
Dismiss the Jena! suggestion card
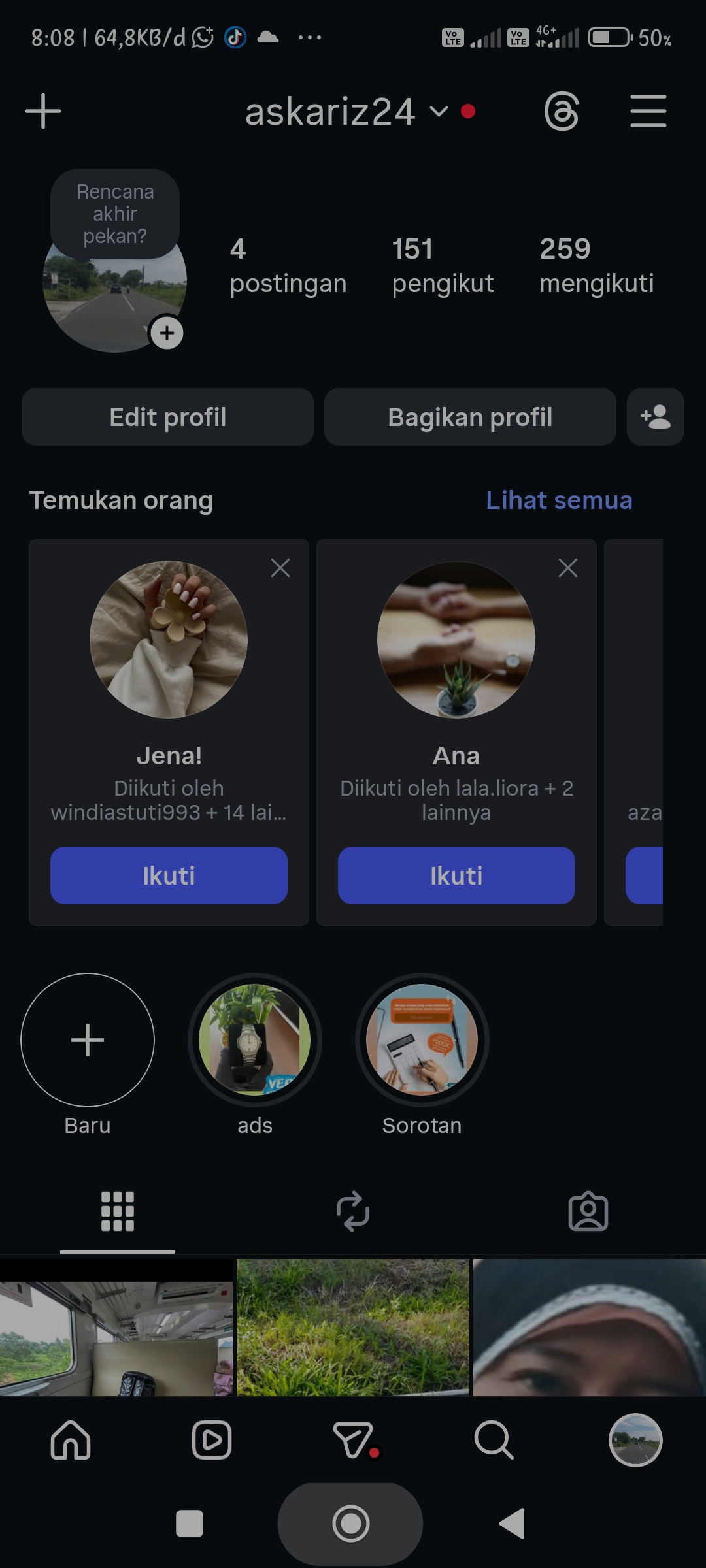click(x=280, y=568)
